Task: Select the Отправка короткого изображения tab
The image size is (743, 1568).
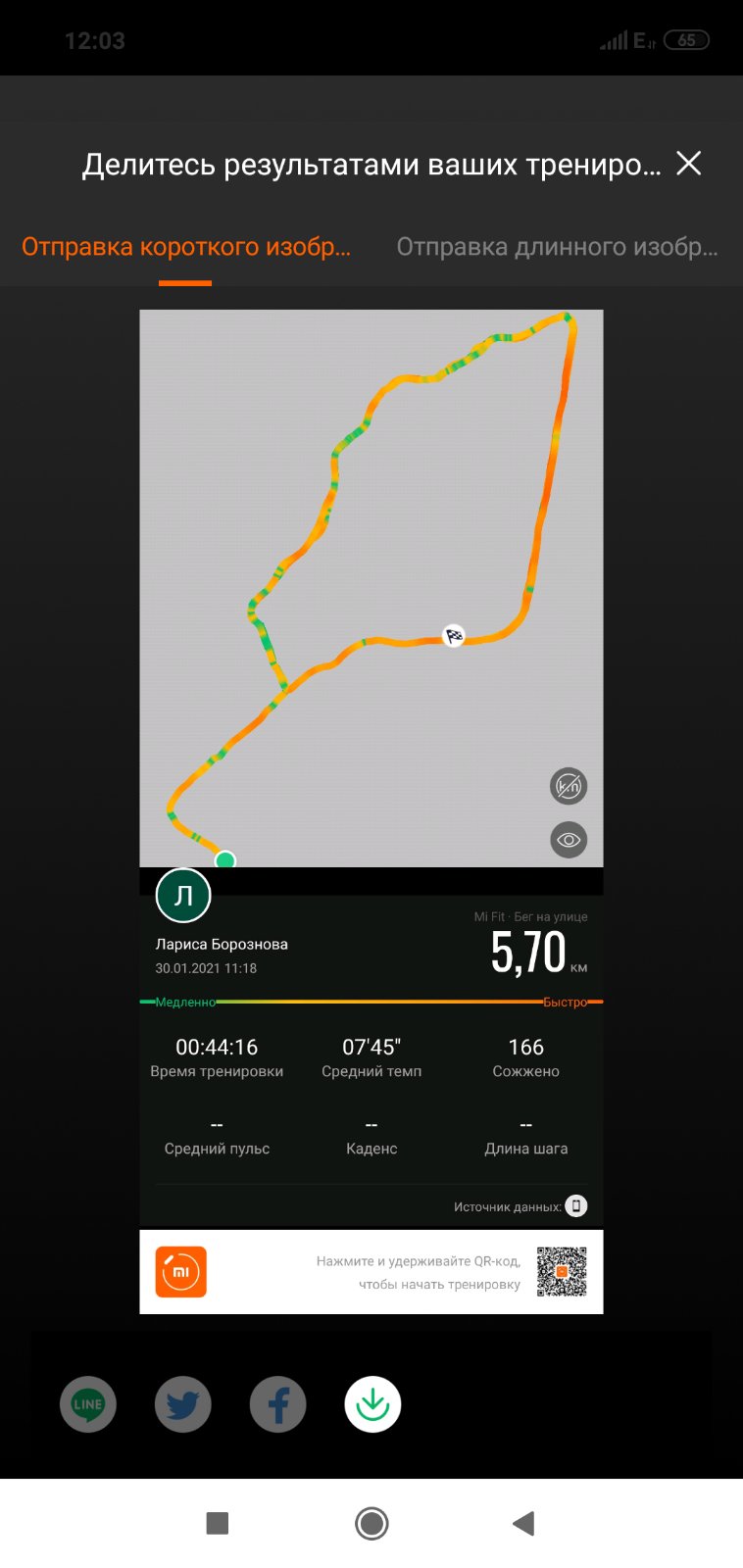Action: [186, 247]
